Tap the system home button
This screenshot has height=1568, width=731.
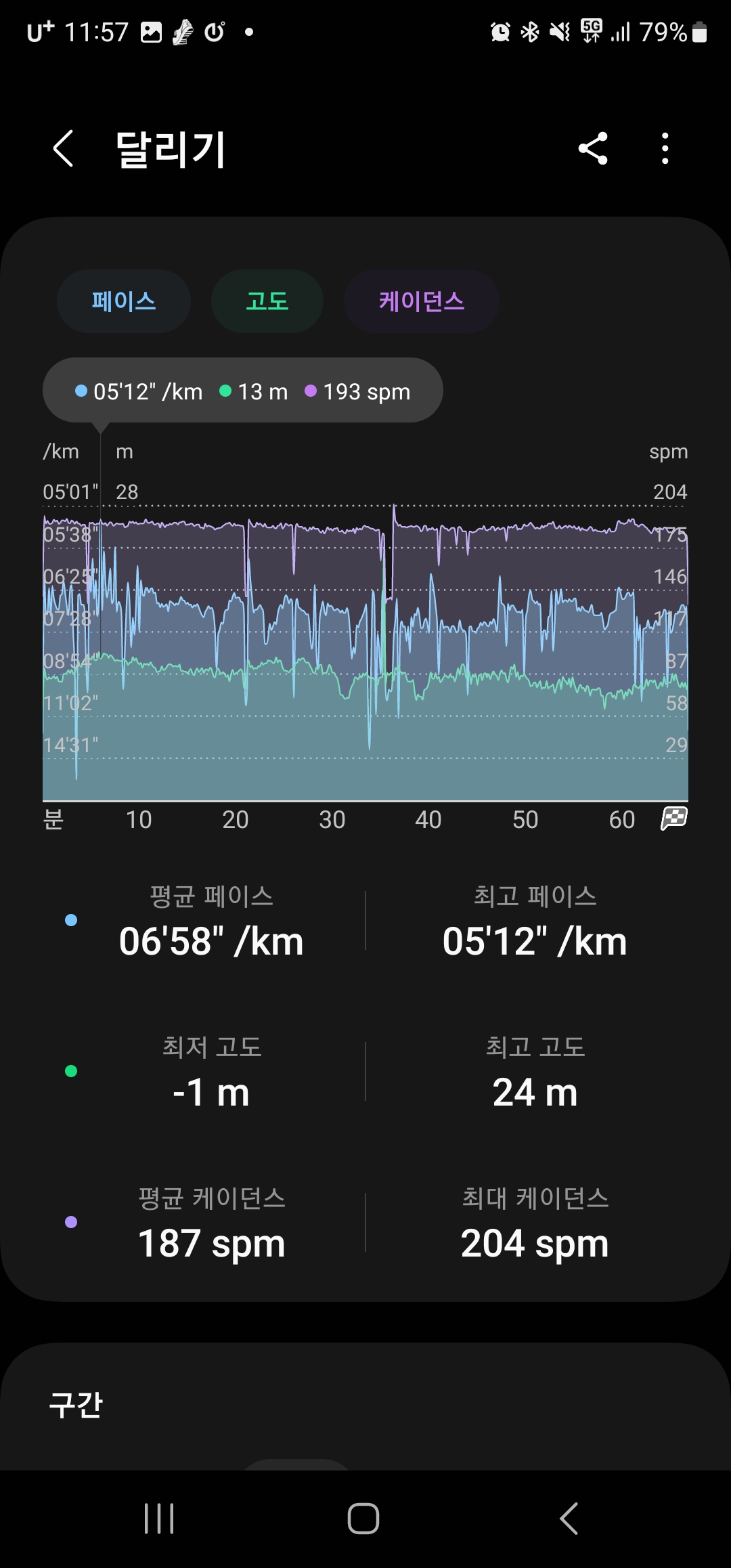(x=363, y=1519)
